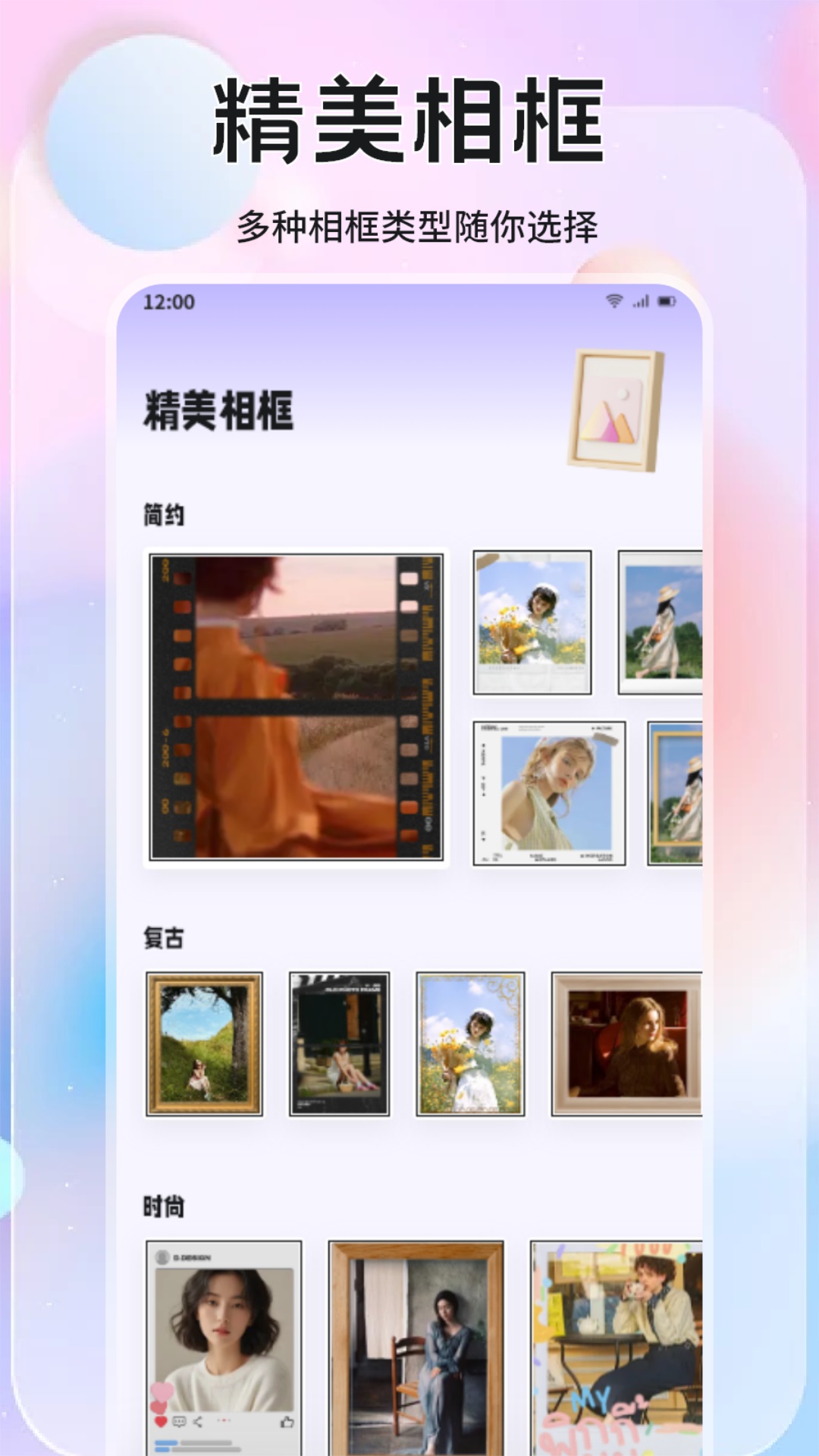Image resolution: width=819 pixels, height=1456 pixels.
Task: Select the yellow flowers polaroid frame
Action: point(533,622)
